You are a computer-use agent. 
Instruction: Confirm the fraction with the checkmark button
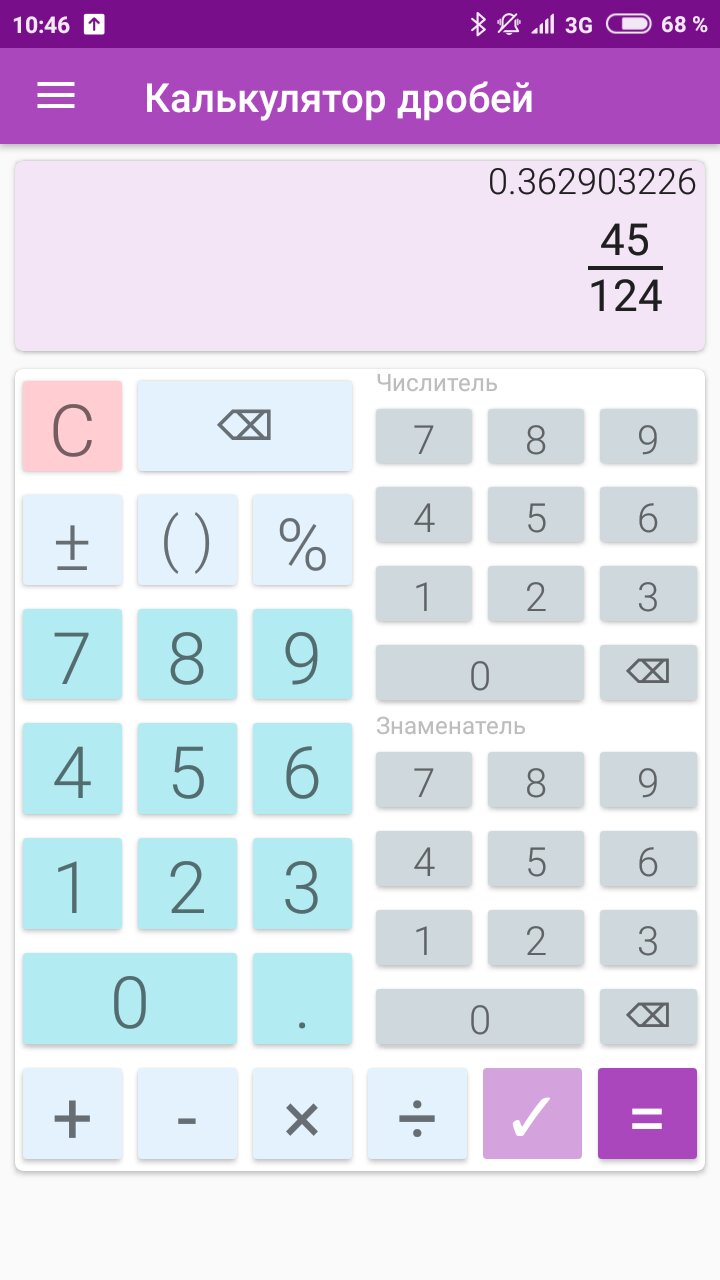pos(532,1114)
